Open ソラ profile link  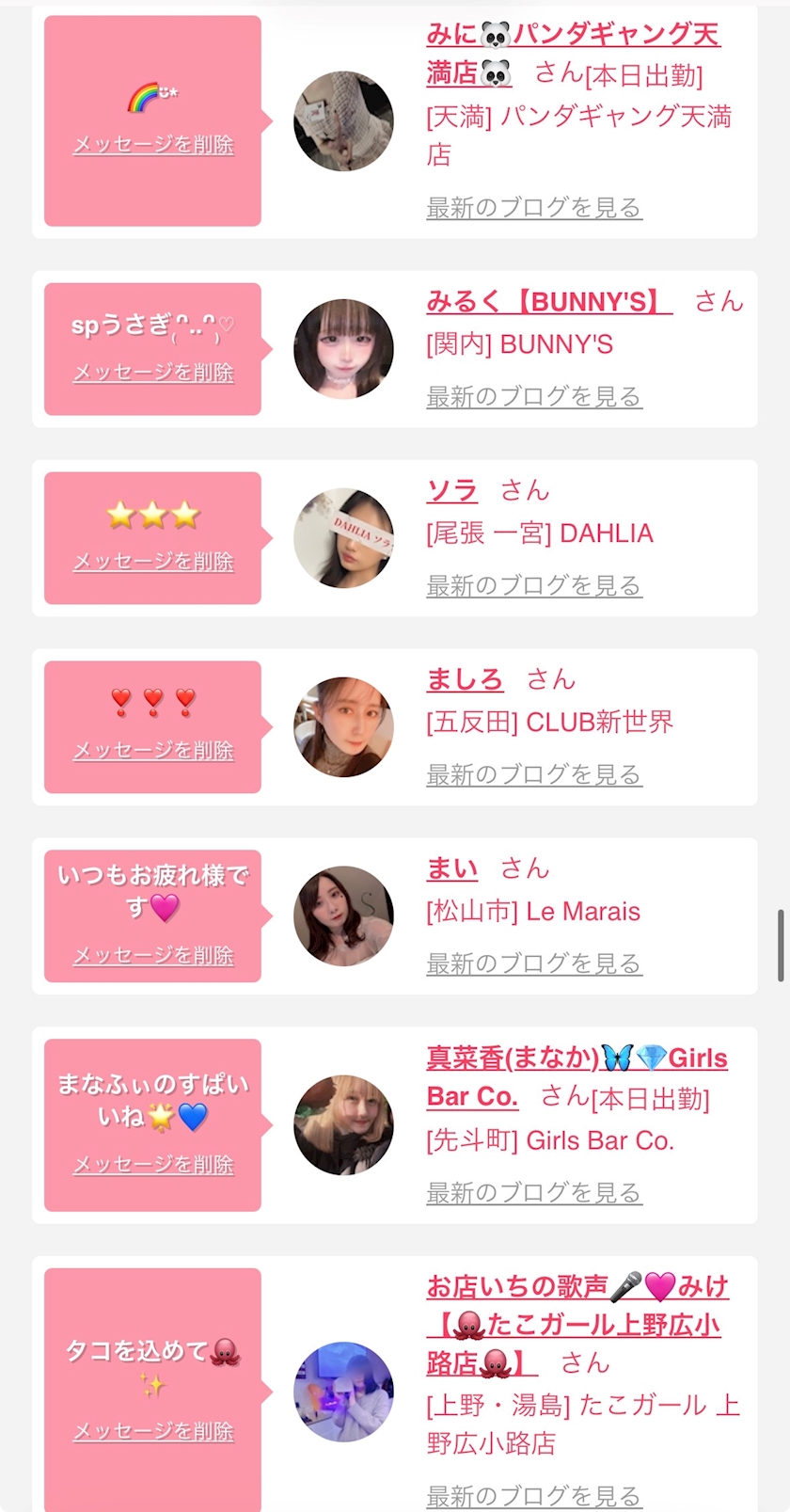tap(452, 490)
